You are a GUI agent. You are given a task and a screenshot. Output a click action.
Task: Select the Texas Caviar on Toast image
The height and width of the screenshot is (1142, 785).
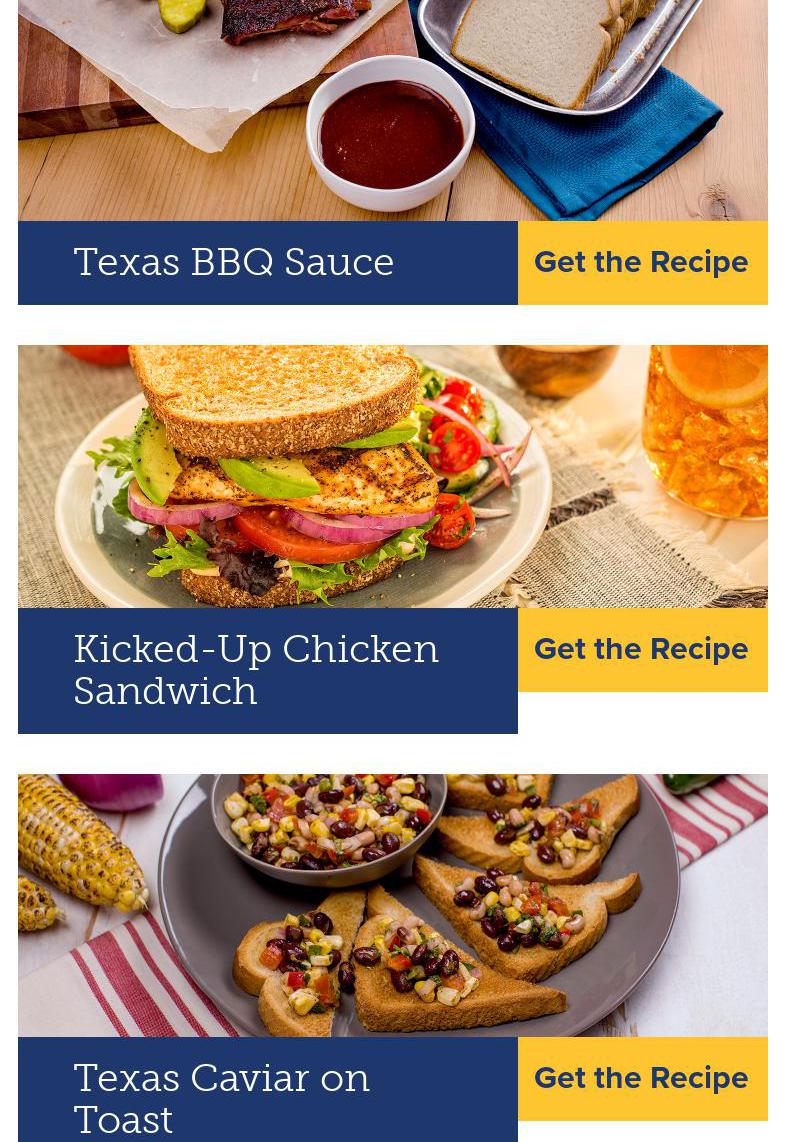392,905
